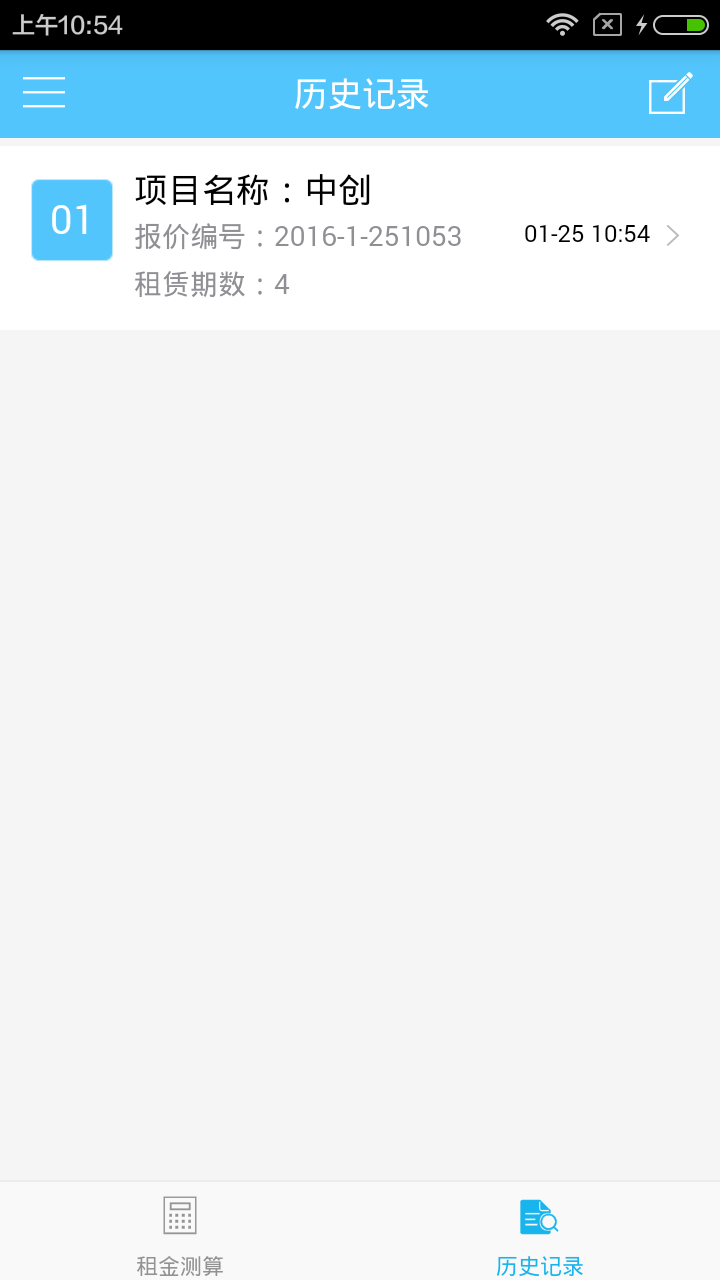Select the 报价编号 2016-1-251053 text
Screen dimensions: 720x1280
click(x=298, y=236)
